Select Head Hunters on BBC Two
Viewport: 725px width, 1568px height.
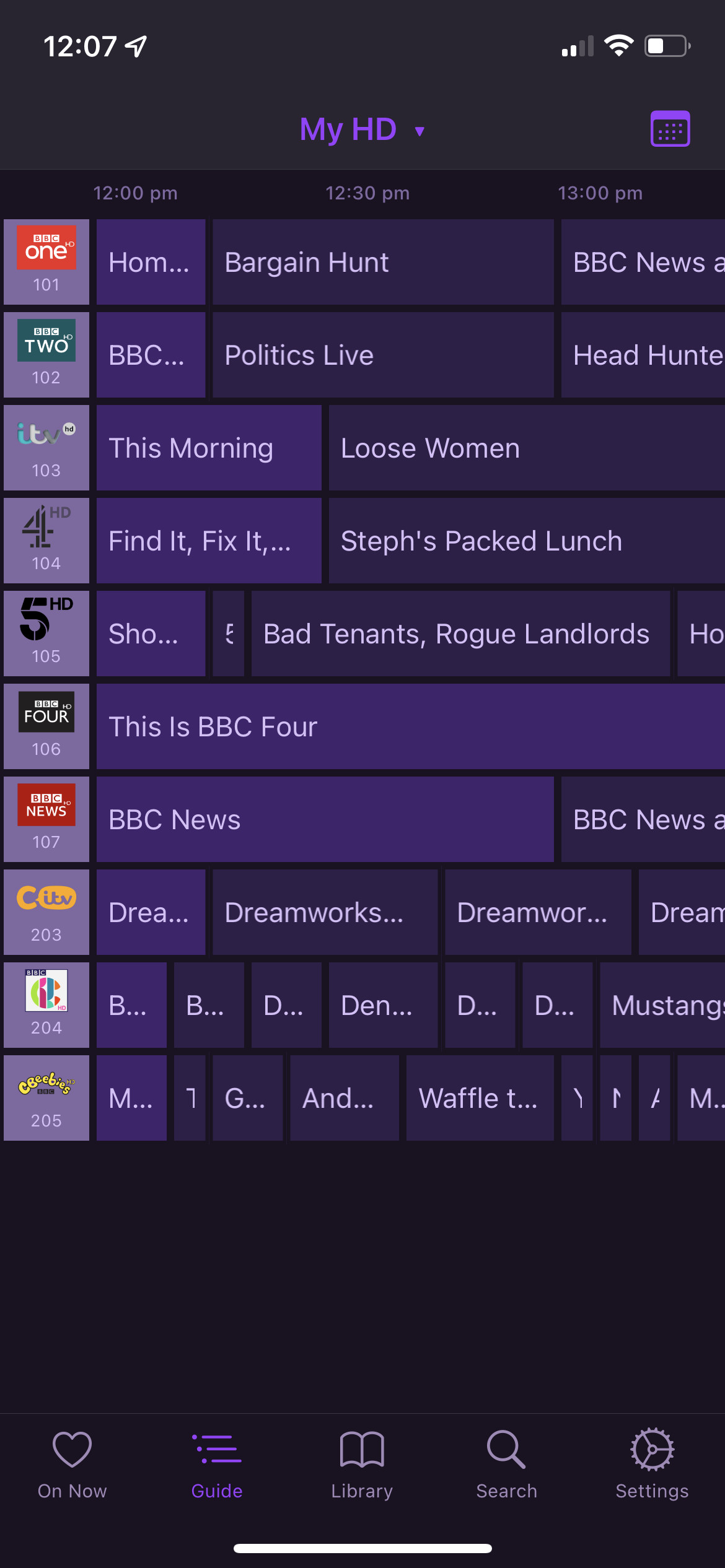click(x=643, y=355)
